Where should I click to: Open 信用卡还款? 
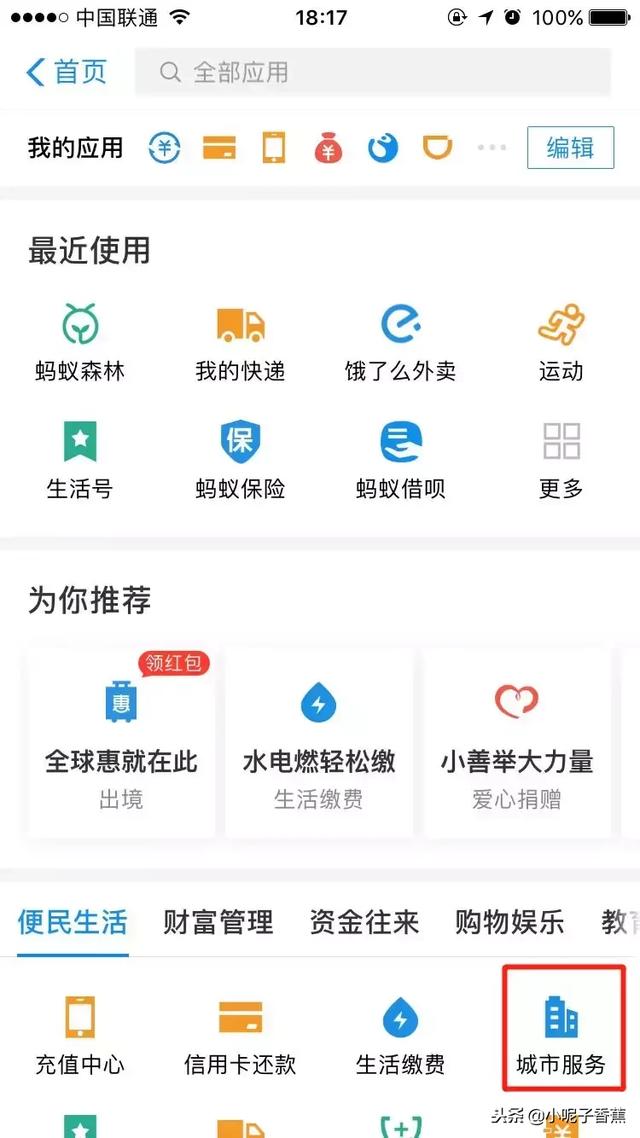[x=240, y=1034]
